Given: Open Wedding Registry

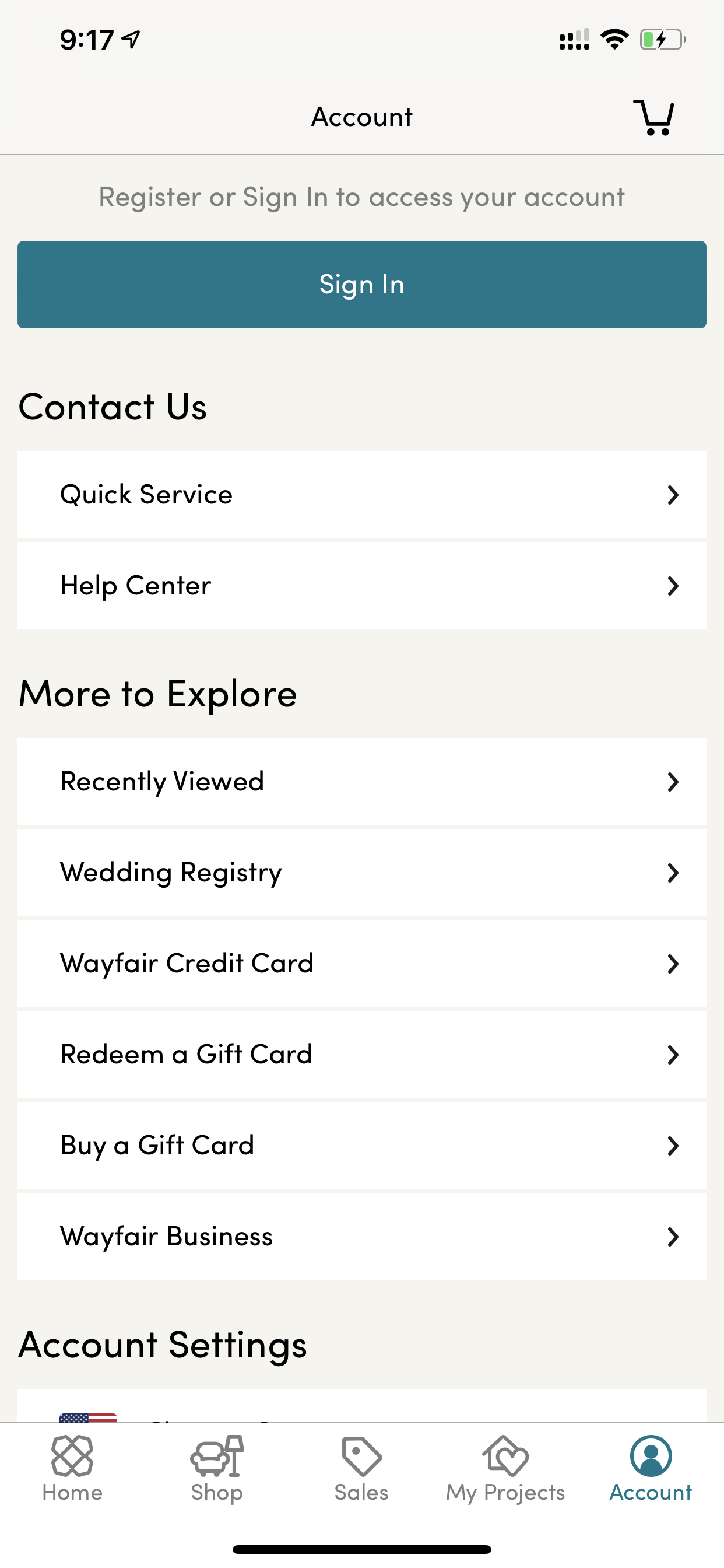Looking at the screenshot, I should tap(362, 872).
